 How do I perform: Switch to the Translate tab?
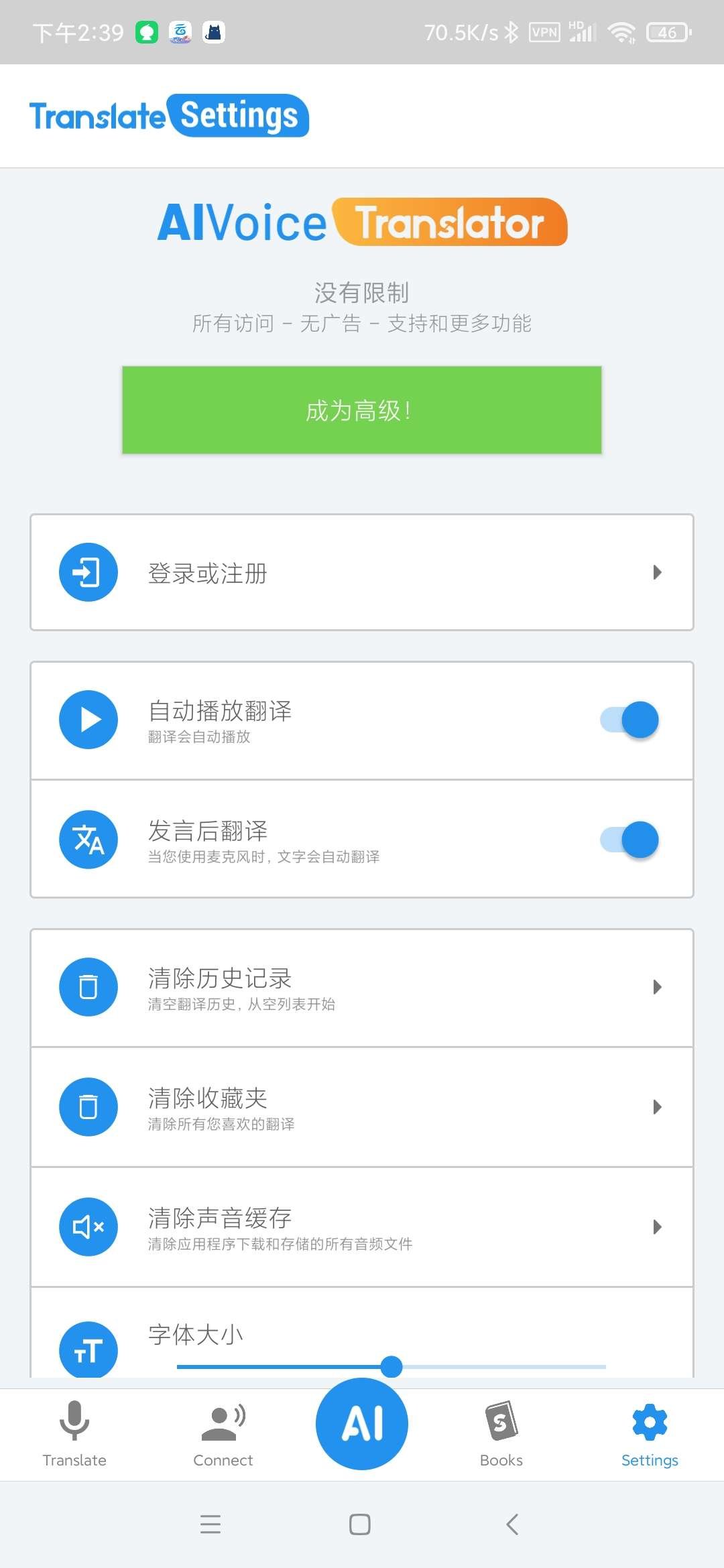click(74, 1434)
